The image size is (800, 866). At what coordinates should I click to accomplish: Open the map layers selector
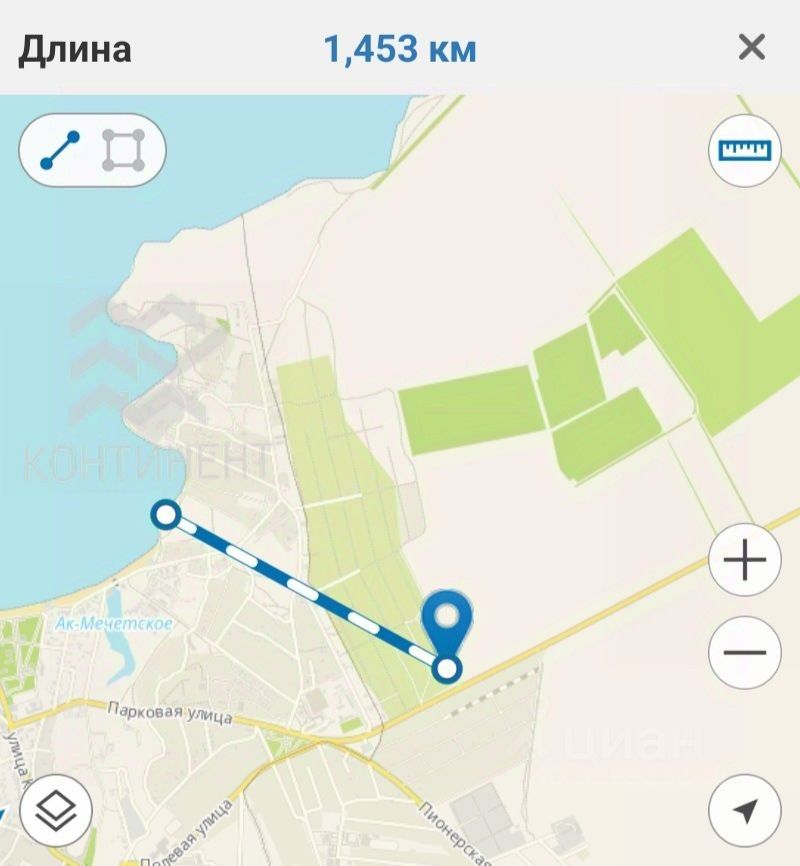[56, 810]
